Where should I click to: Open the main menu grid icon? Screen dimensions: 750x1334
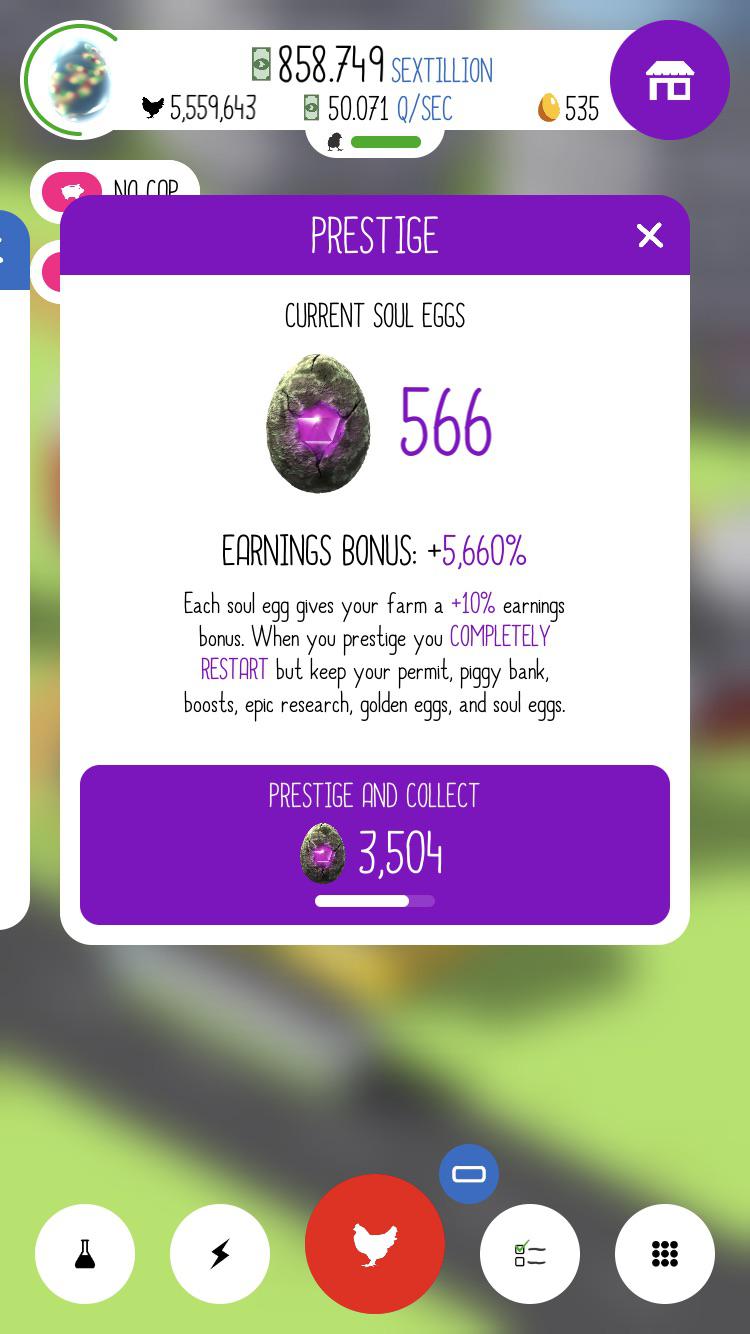(664, 1253)
